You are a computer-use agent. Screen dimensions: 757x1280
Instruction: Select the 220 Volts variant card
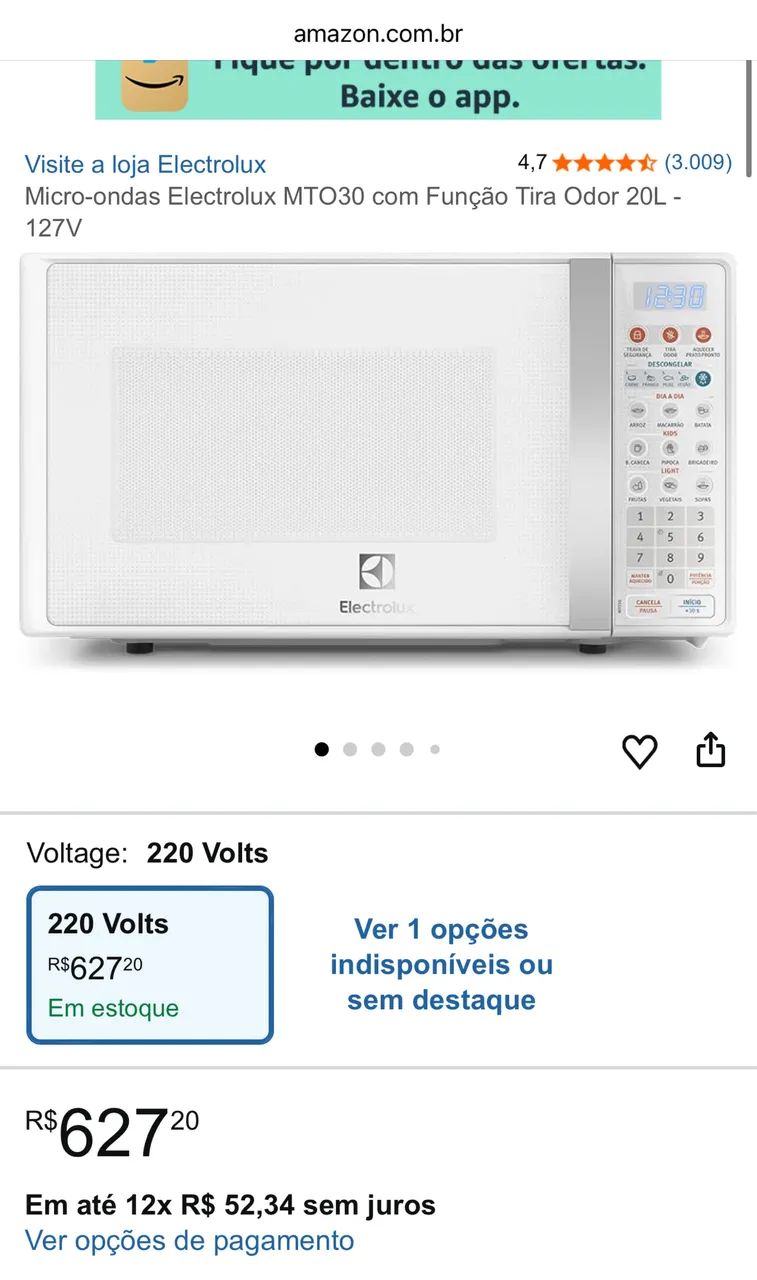(x=149, y=963)
